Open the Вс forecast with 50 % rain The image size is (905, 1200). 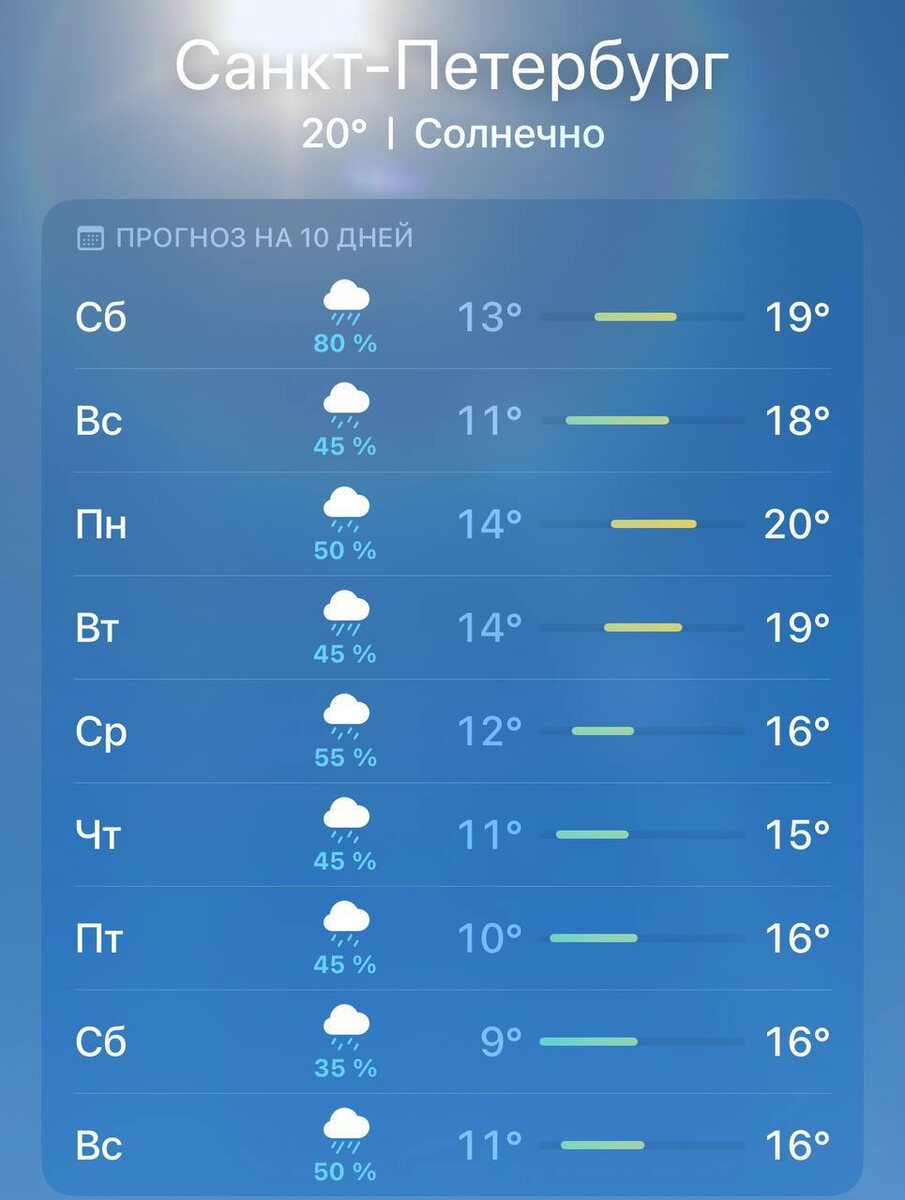(x=452, y=1145)
